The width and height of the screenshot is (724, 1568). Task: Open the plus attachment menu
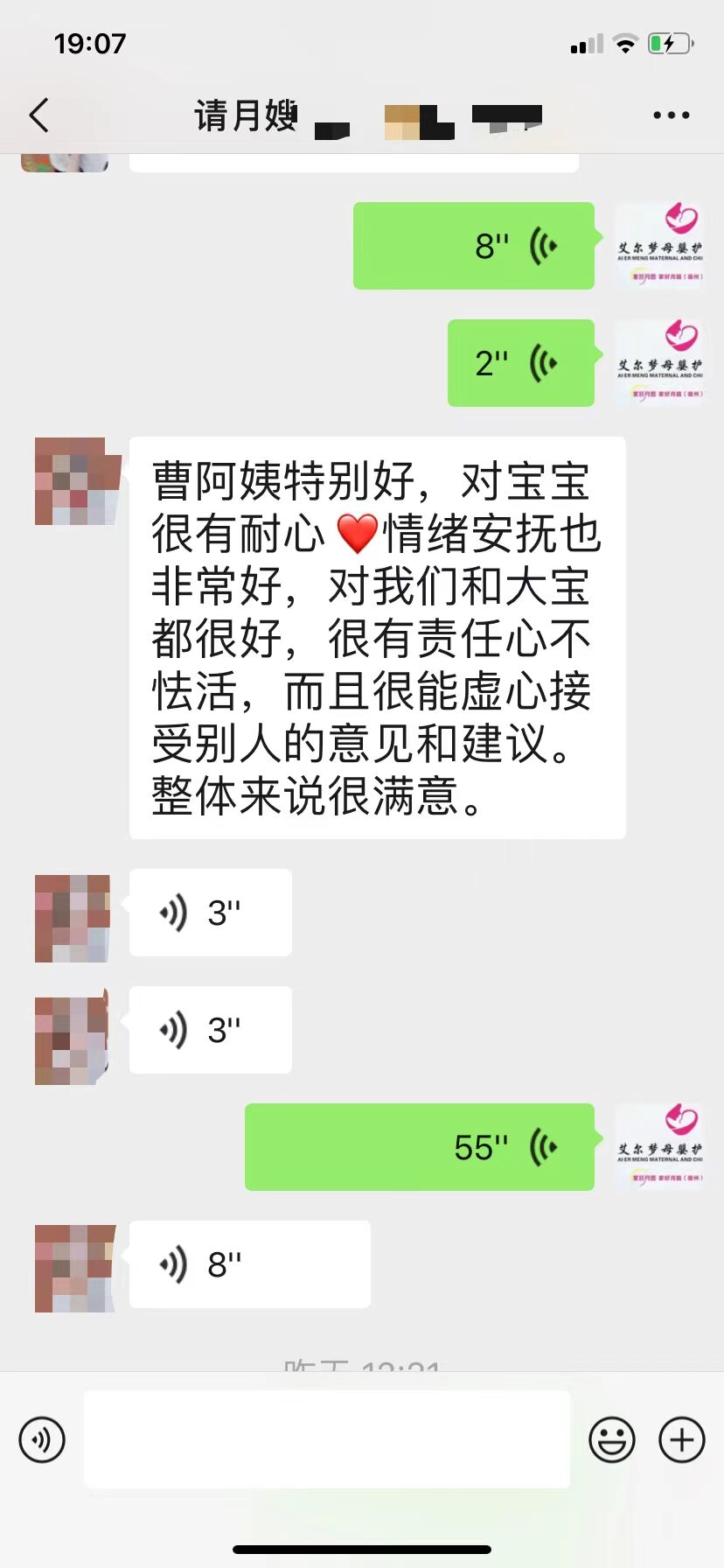click(x=681, y=1439)
